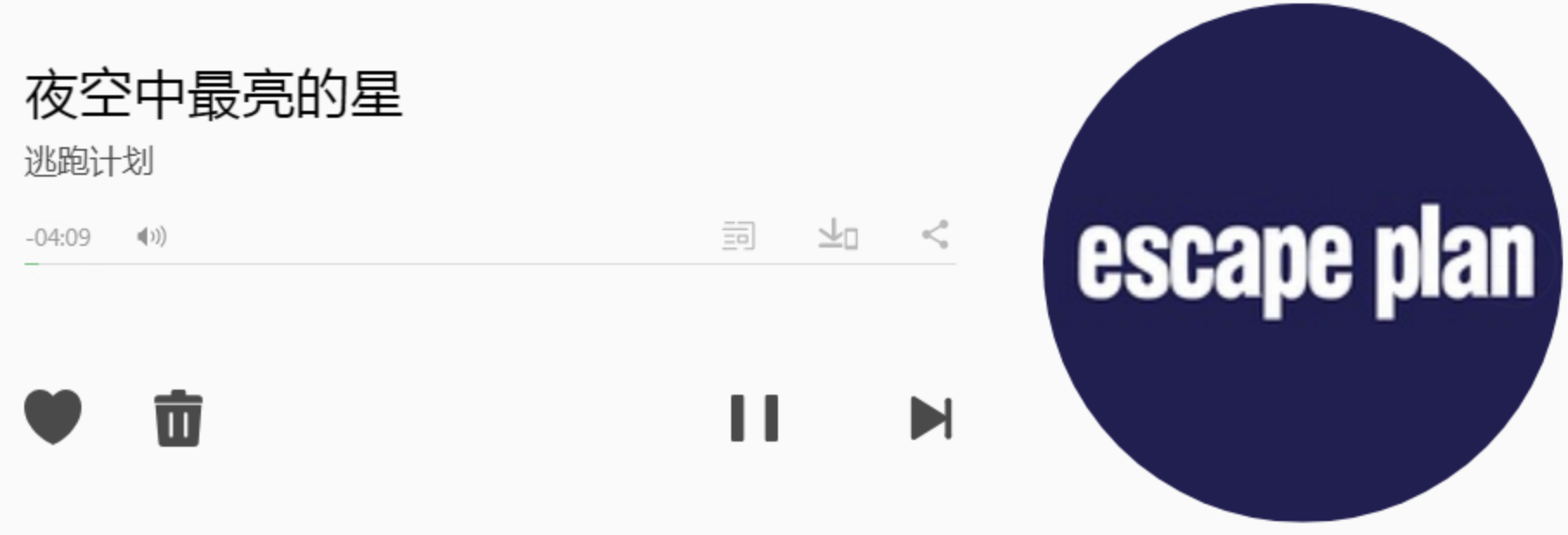Viewport: 1568px width, 535px height.
Task: Skip to the next track
Action: (x=931, y=418)
